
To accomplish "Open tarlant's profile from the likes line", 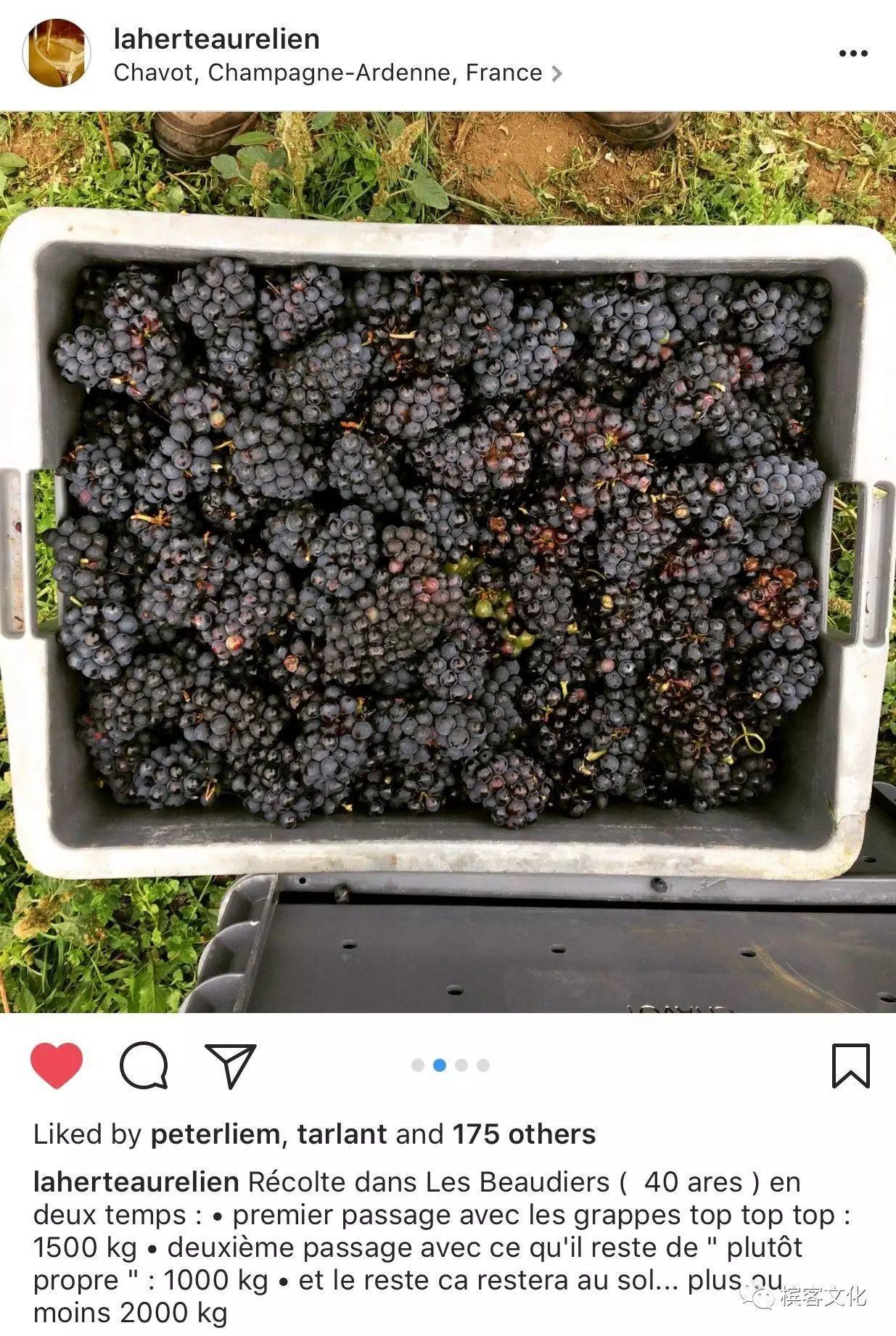I will 341,1134.
